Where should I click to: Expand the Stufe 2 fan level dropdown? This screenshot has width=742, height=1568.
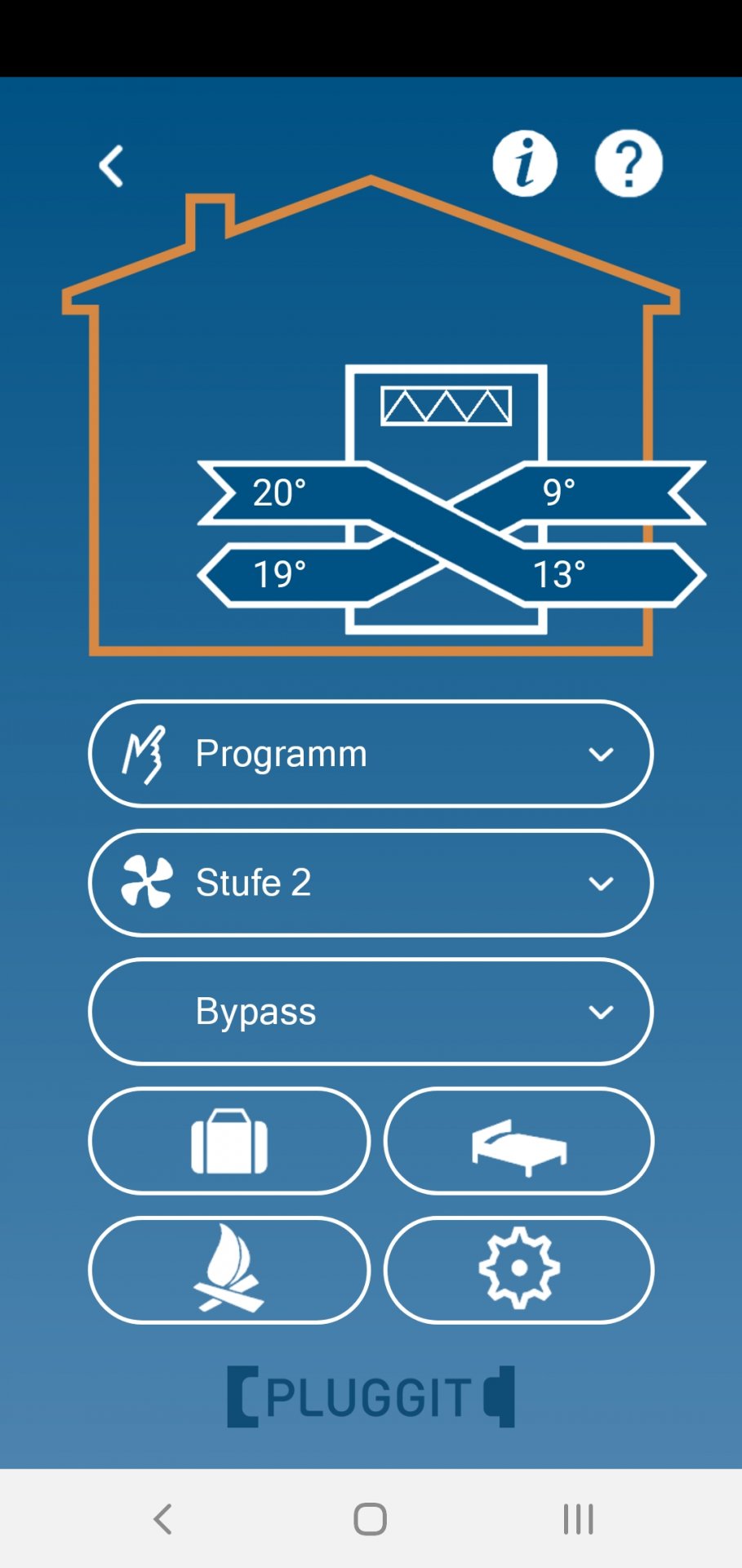tap(371, 883)
